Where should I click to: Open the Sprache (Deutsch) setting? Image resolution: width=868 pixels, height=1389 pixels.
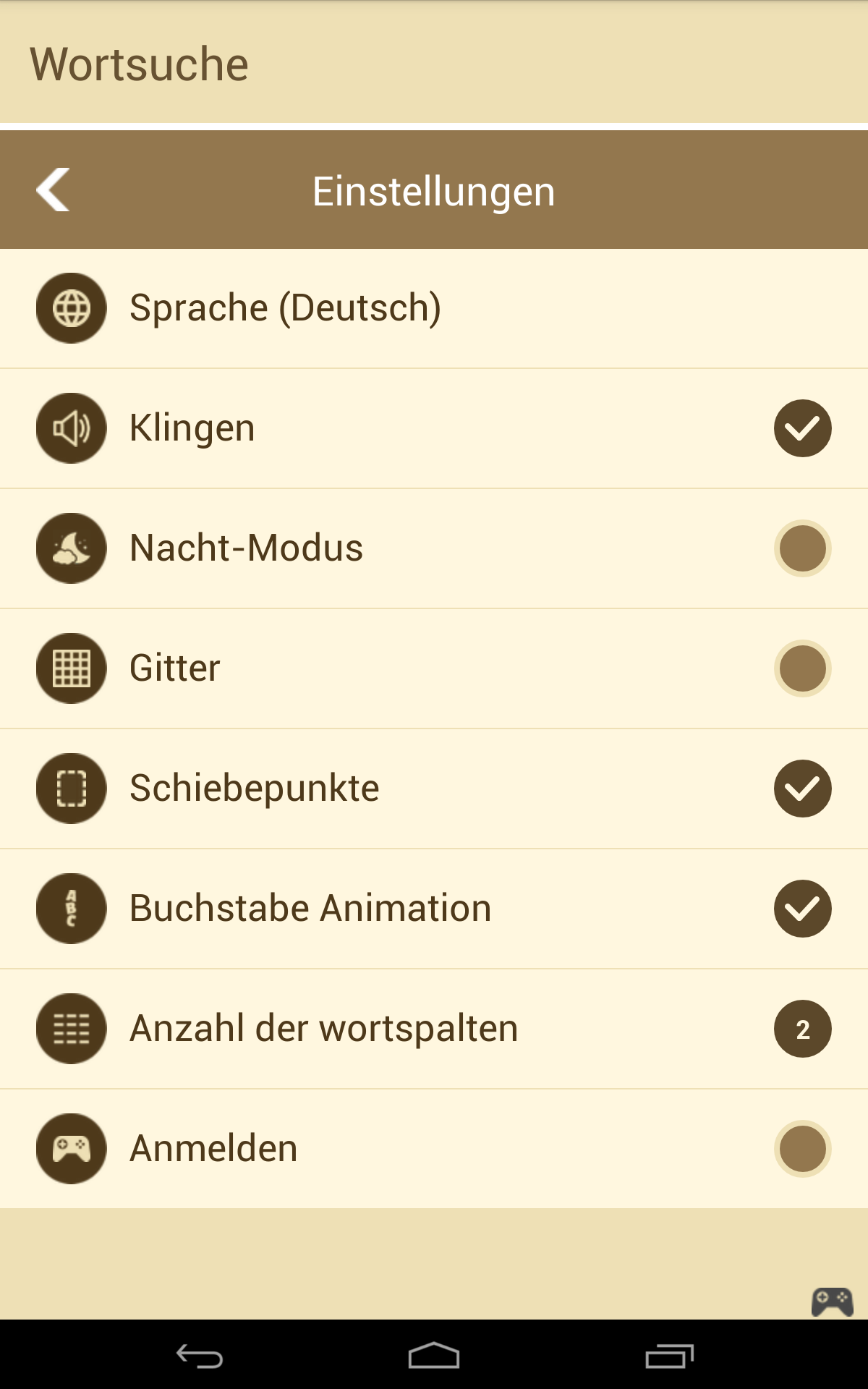click(434, 308)
